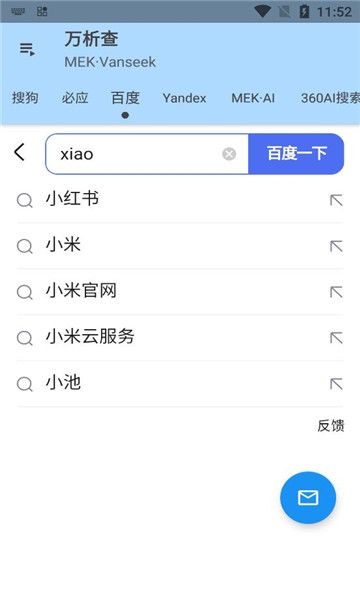
Task: Select the Yandex tab
Action: 184,98
